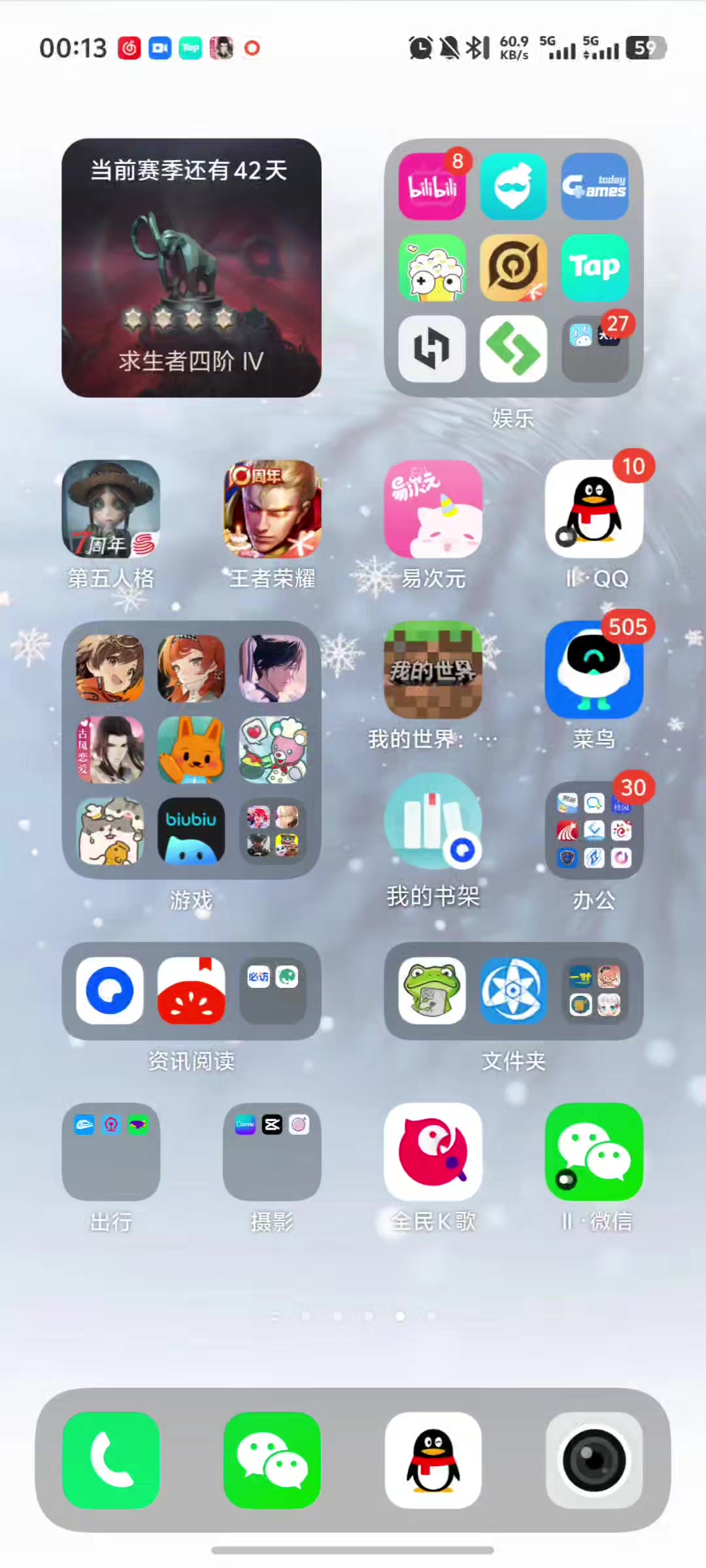Open the 我的书架 shortcut
This screenshot has width=706, height=1568.
point(433,821)
